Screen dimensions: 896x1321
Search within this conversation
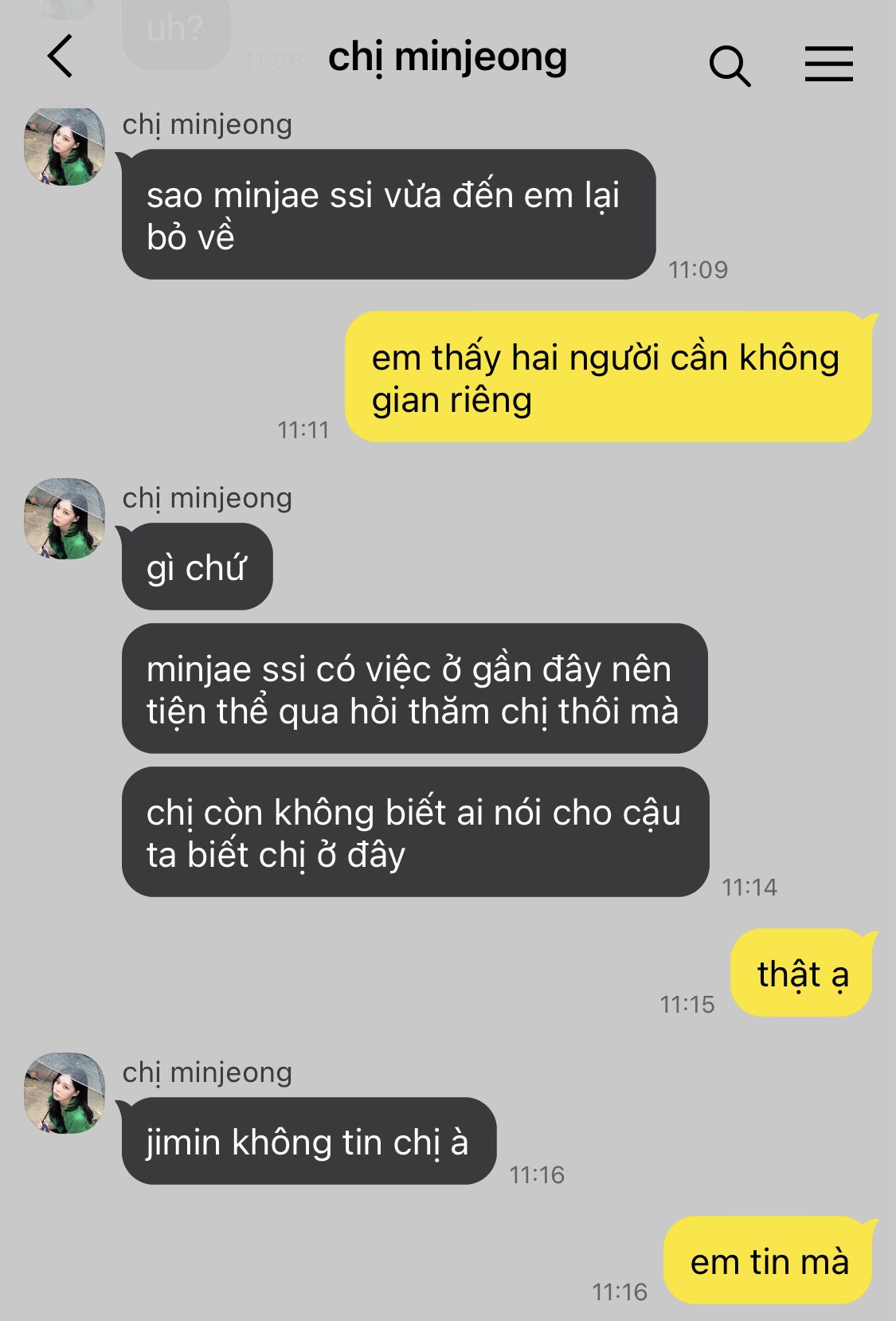(729, 65)
